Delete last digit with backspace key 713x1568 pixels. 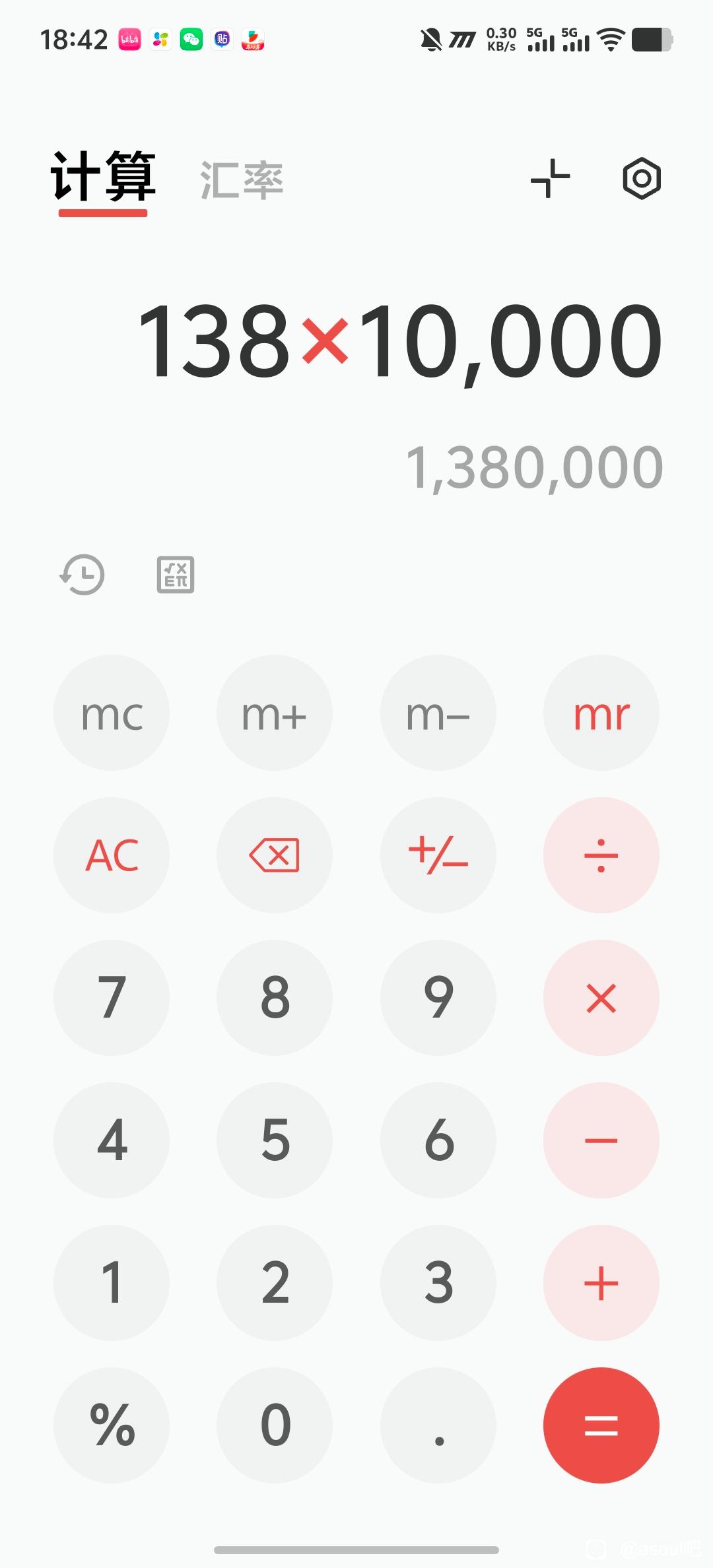coord(275,855)
